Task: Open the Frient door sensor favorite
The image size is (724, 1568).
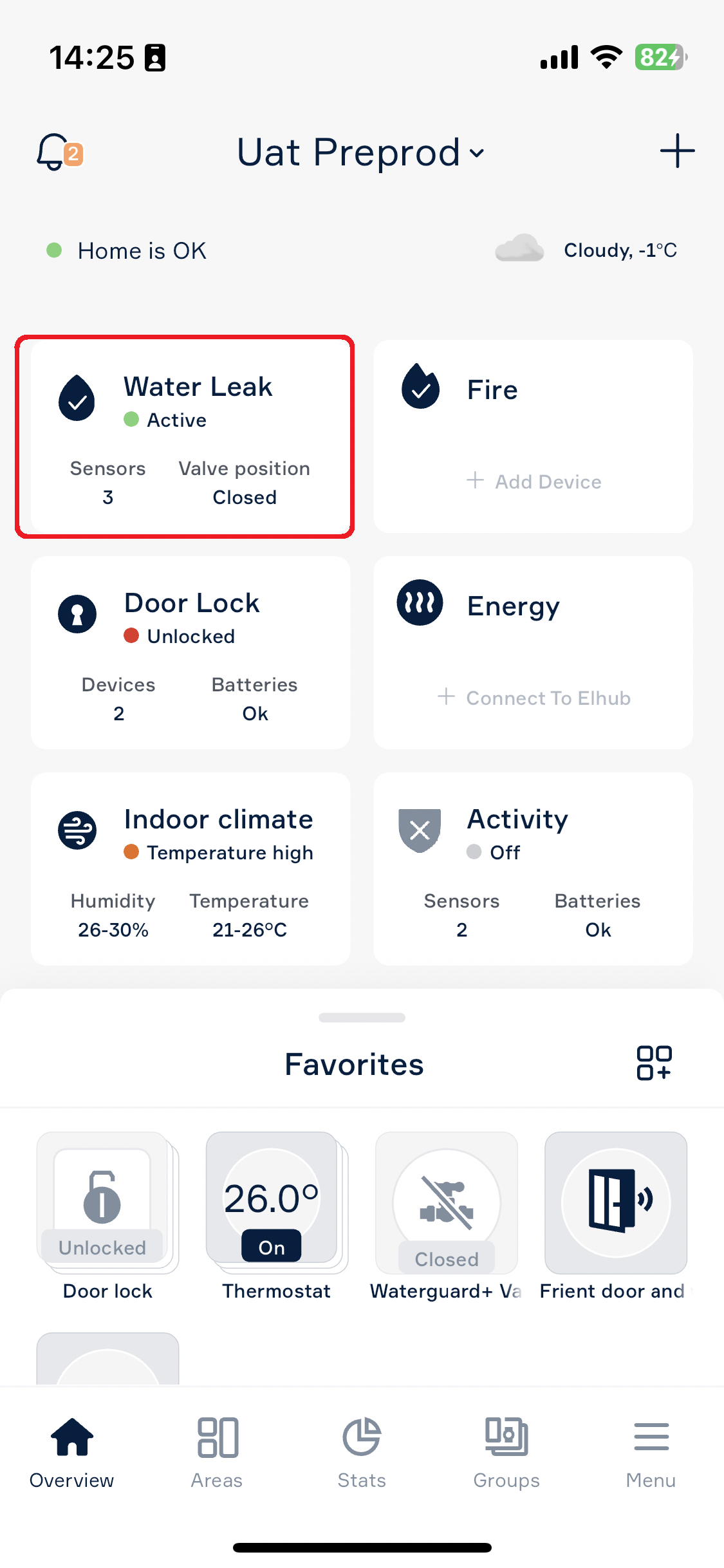Action: click(x=616, y=1202)
